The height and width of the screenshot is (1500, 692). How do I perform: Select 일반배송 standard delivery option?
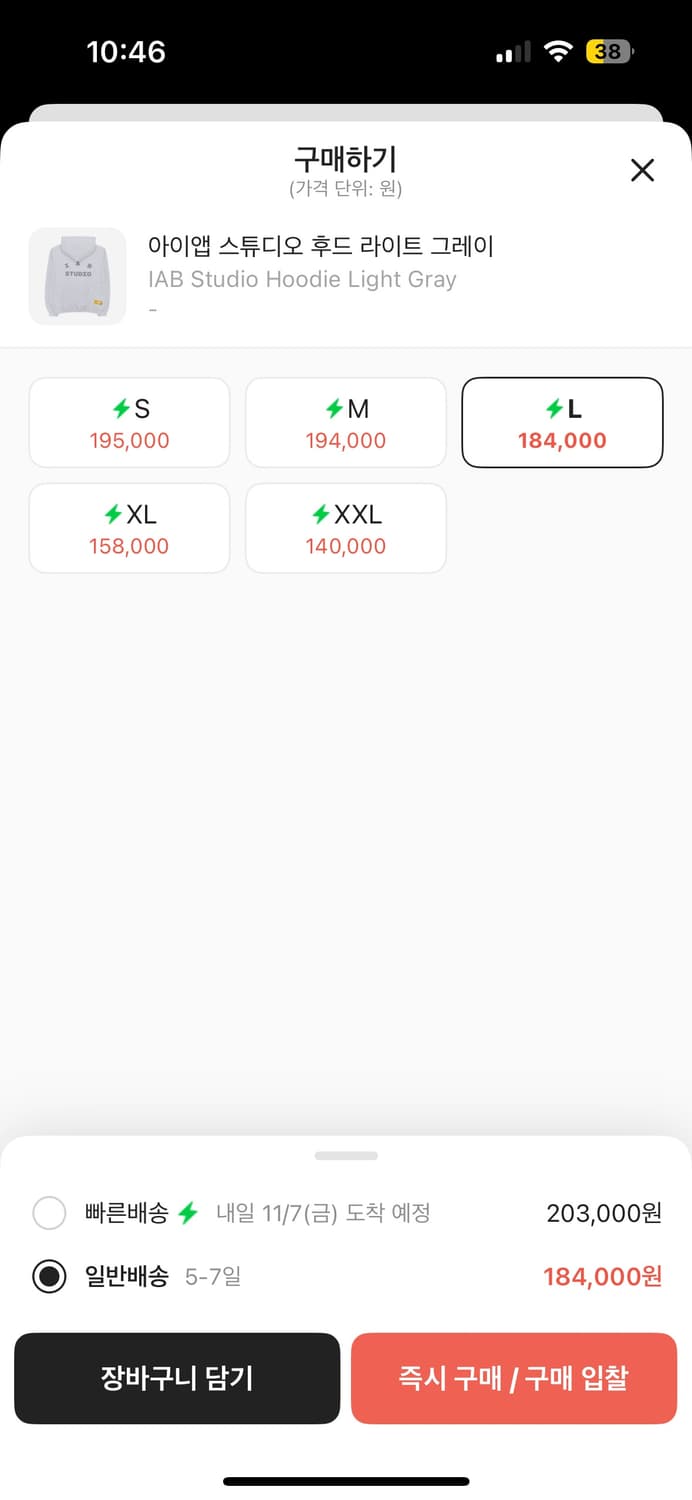(49, 1276)
